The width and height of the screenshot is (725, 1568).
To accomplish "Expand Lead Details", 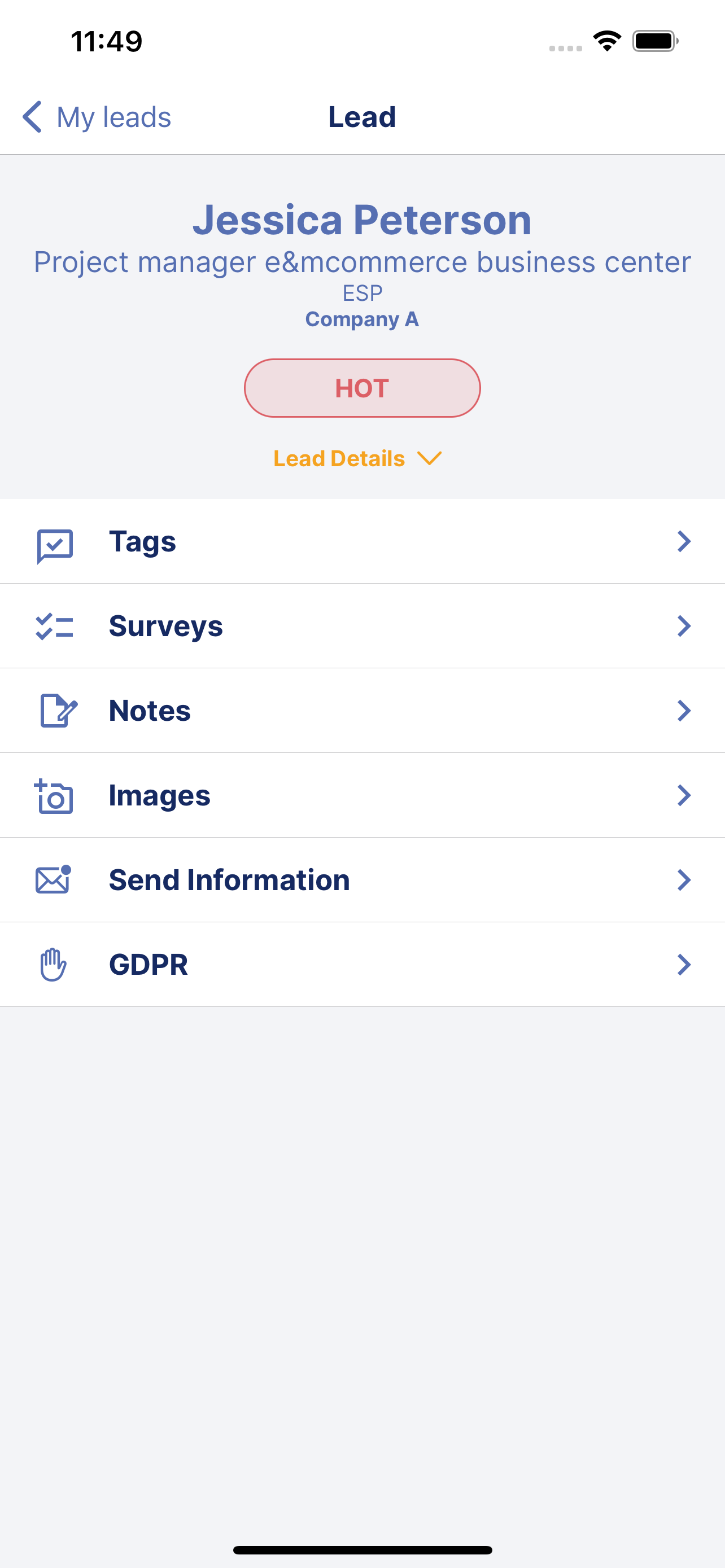I will tap(357, 458).
